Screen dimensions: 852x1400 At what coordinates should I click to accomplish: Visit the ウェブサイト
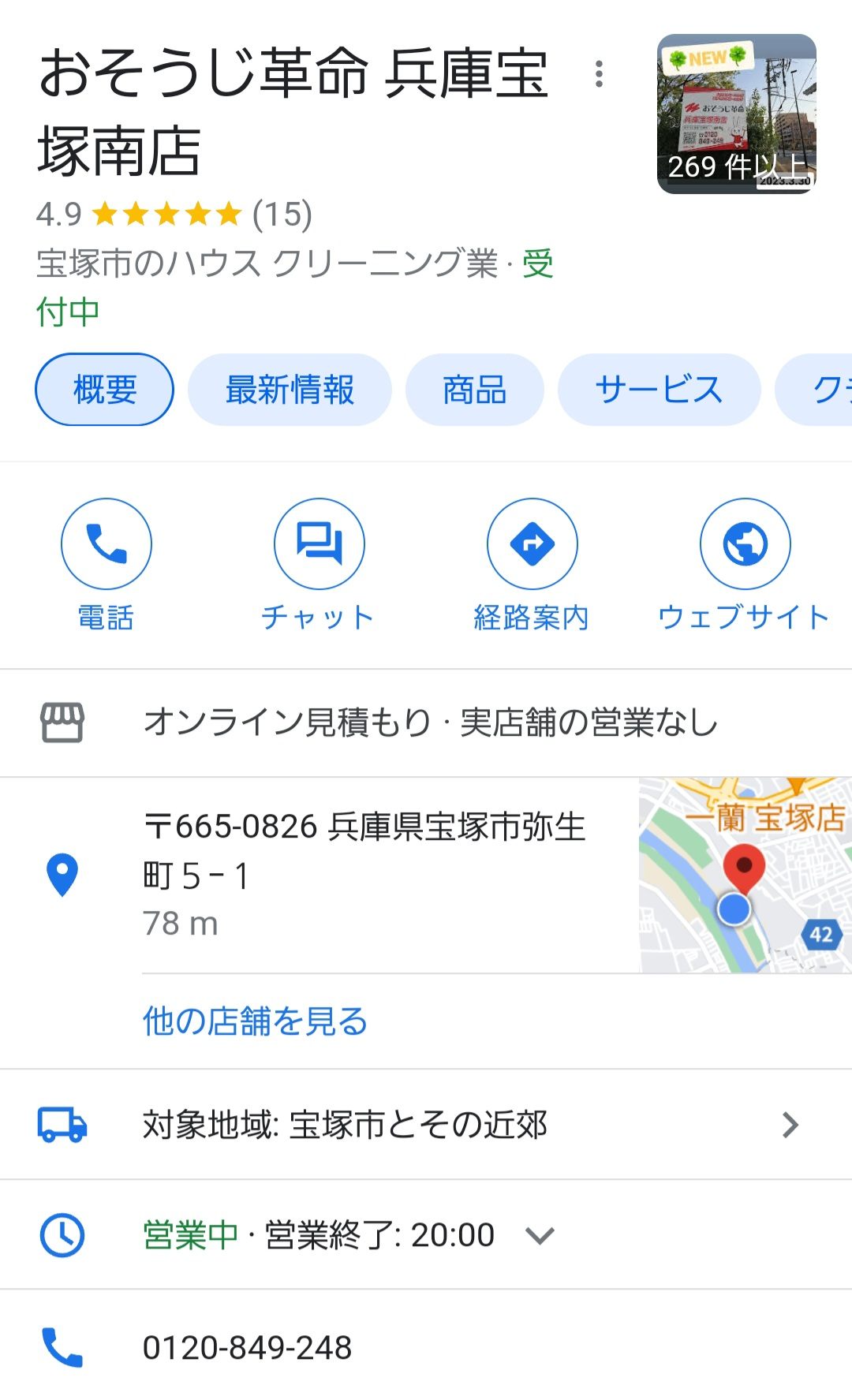[x=745, y=565]
